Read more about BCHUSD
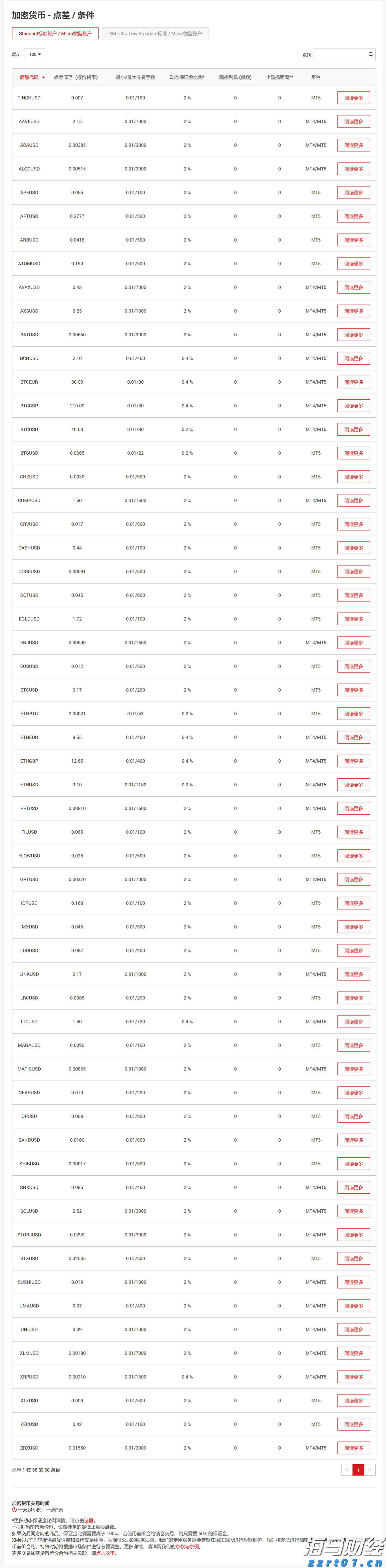The width and height of the screenshot is (386, 1568). click(353, 359)
